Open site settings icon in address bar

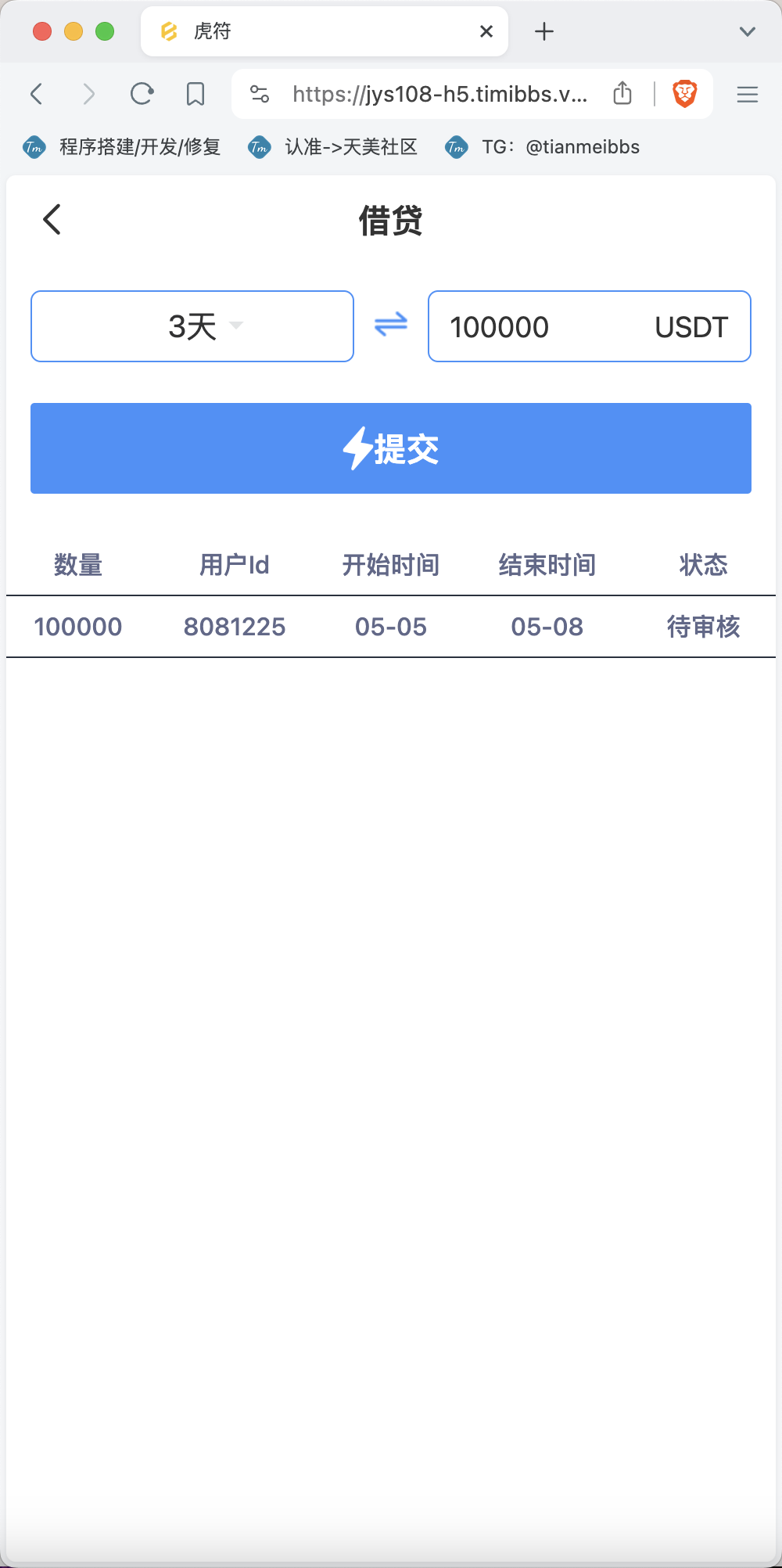point(260,94)
